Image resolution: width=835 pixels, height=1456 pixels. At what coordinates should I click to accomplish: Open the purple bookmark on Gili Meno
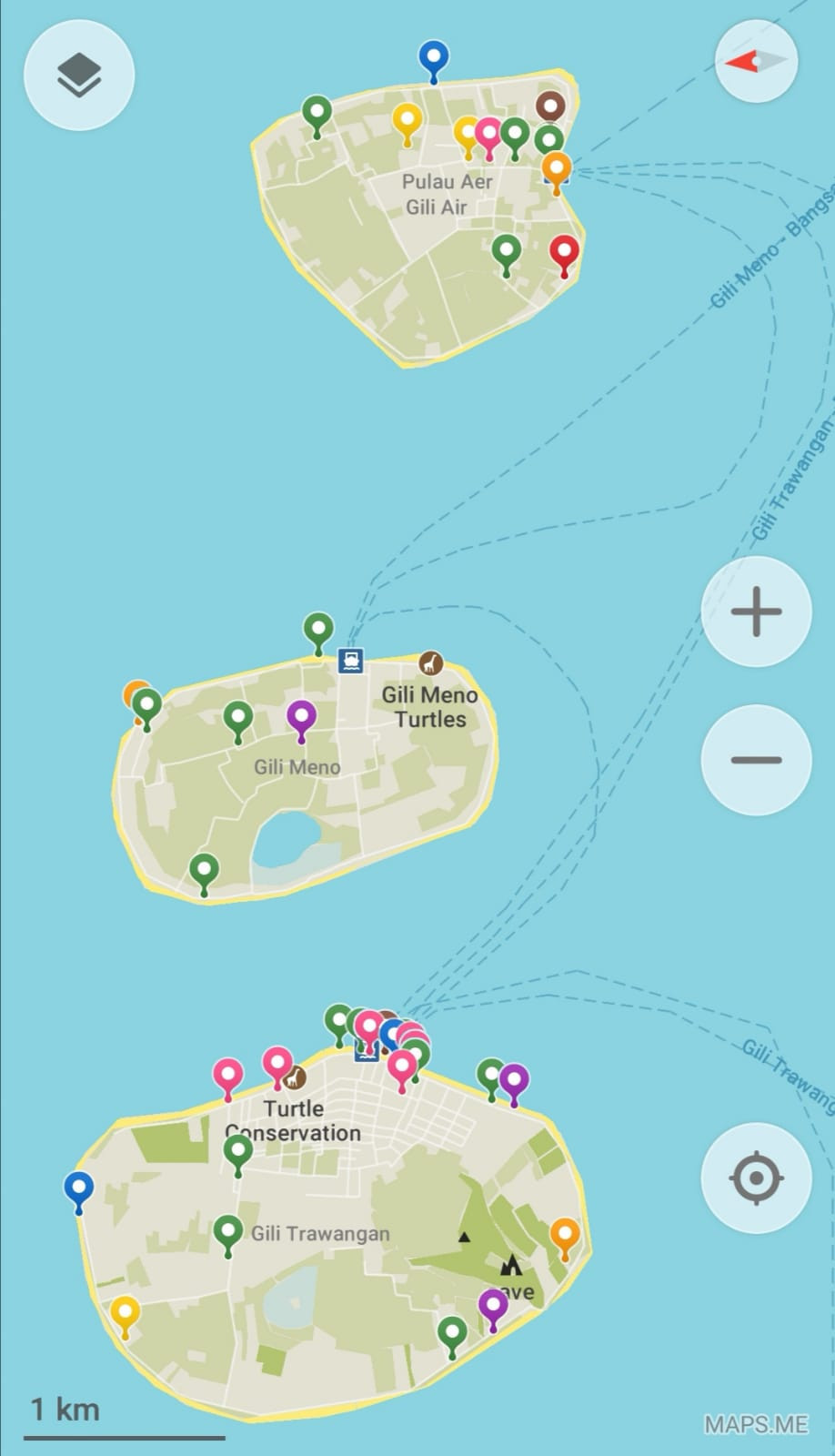301,721
